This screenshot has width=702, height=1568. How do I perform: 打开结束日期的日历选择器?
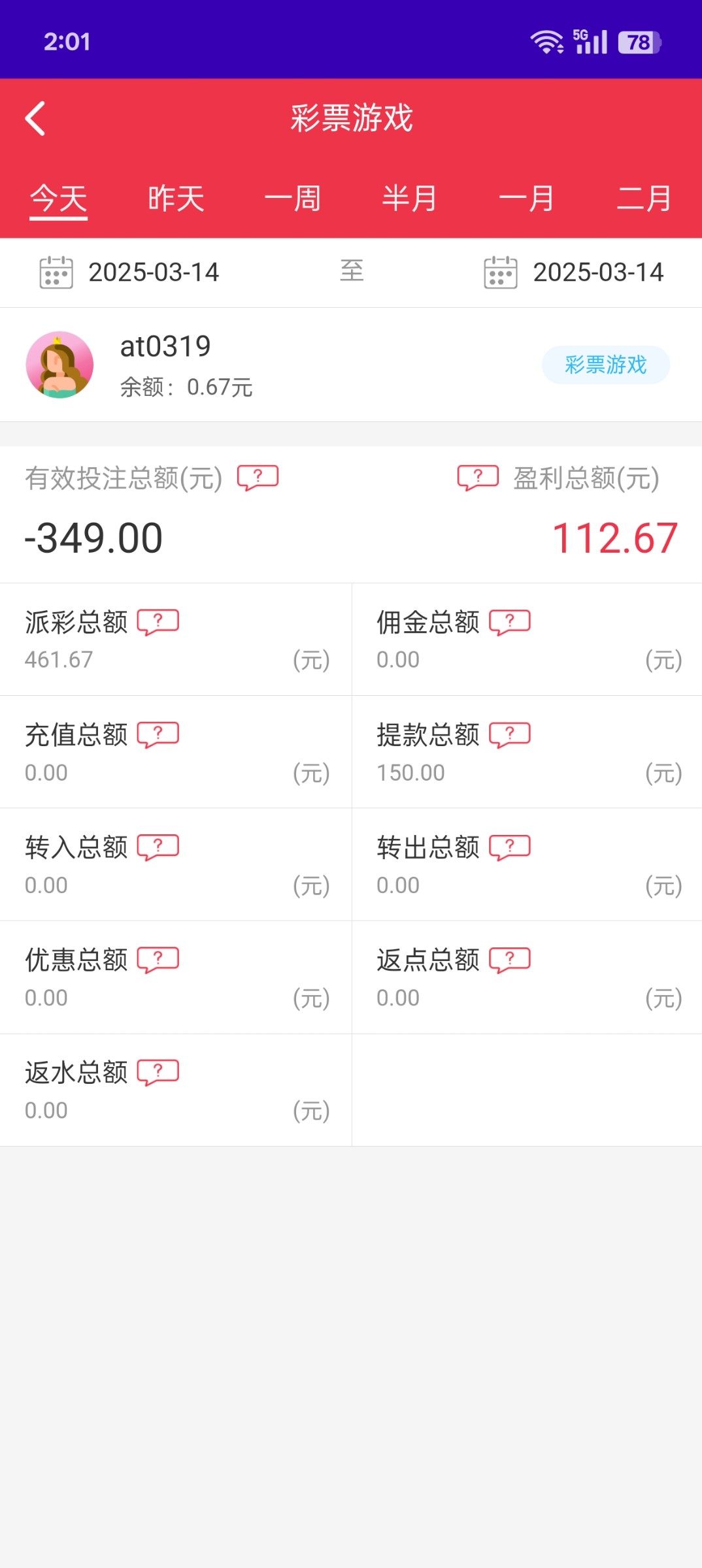tap(501, 272)
